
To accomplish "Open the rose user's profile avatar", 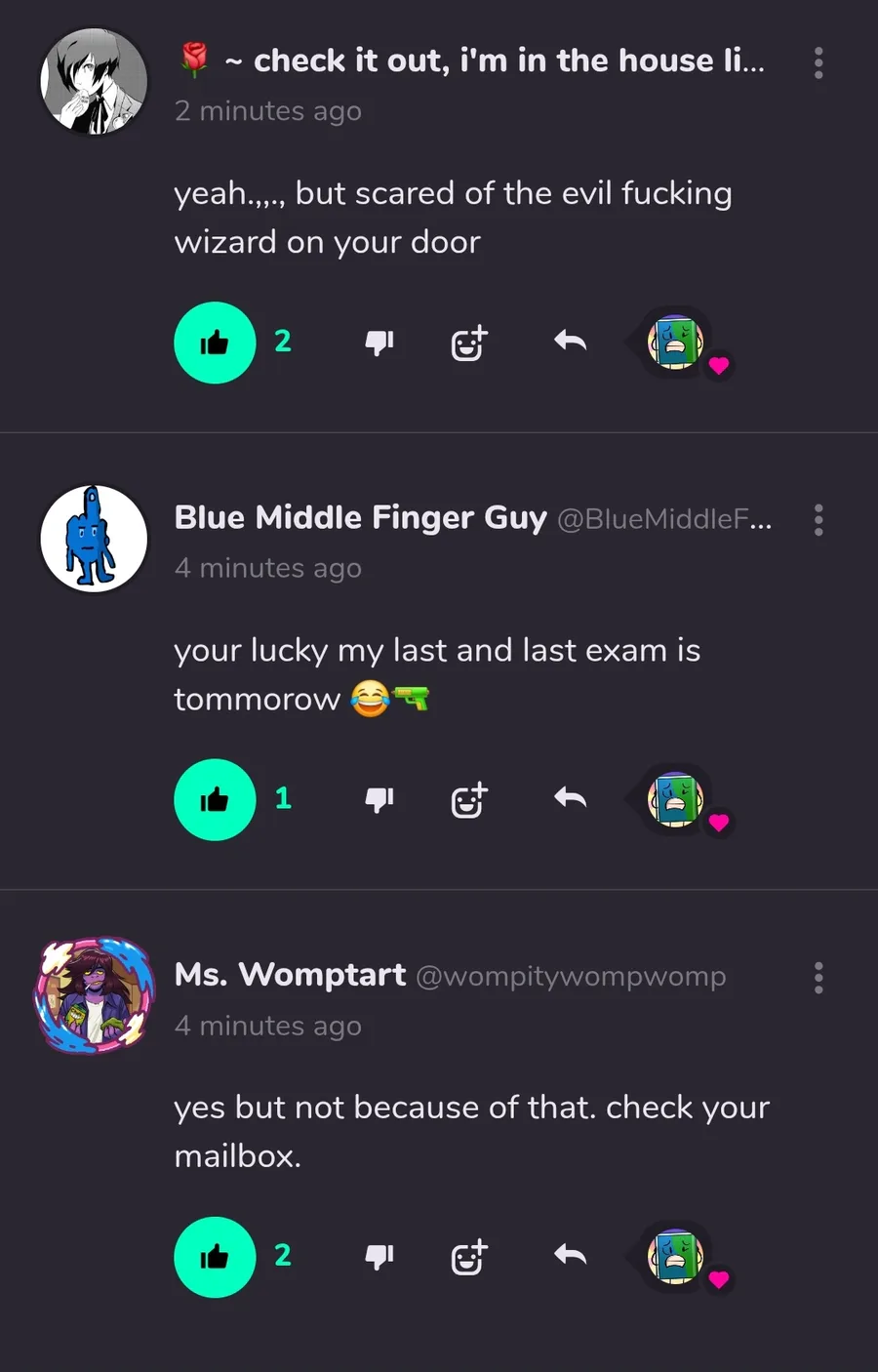I will tap(94, 82).
